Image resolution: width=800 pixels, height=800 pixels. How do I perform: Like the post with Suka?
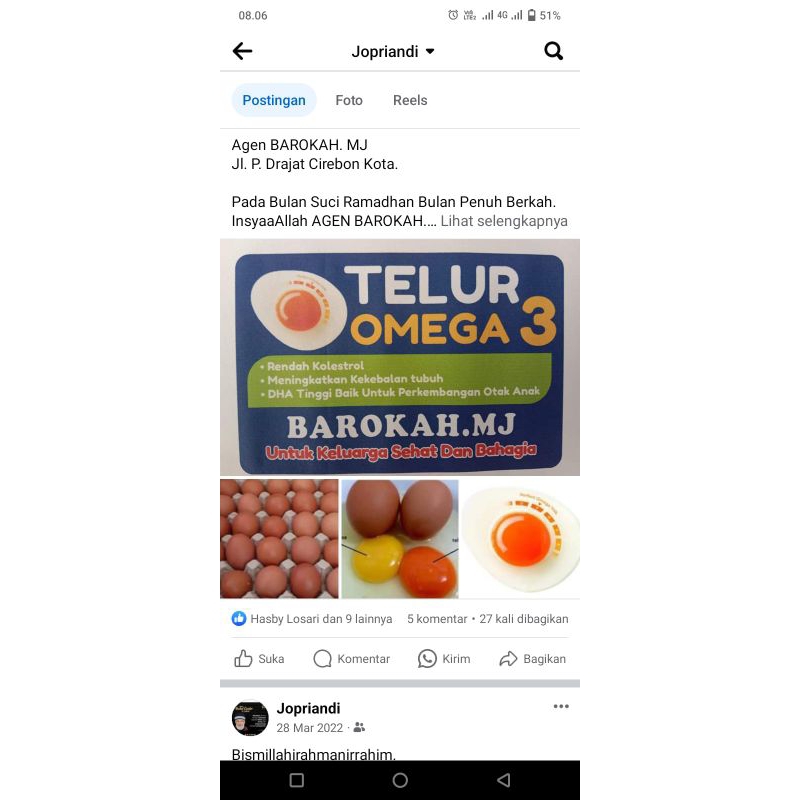[x=259, y=659]
